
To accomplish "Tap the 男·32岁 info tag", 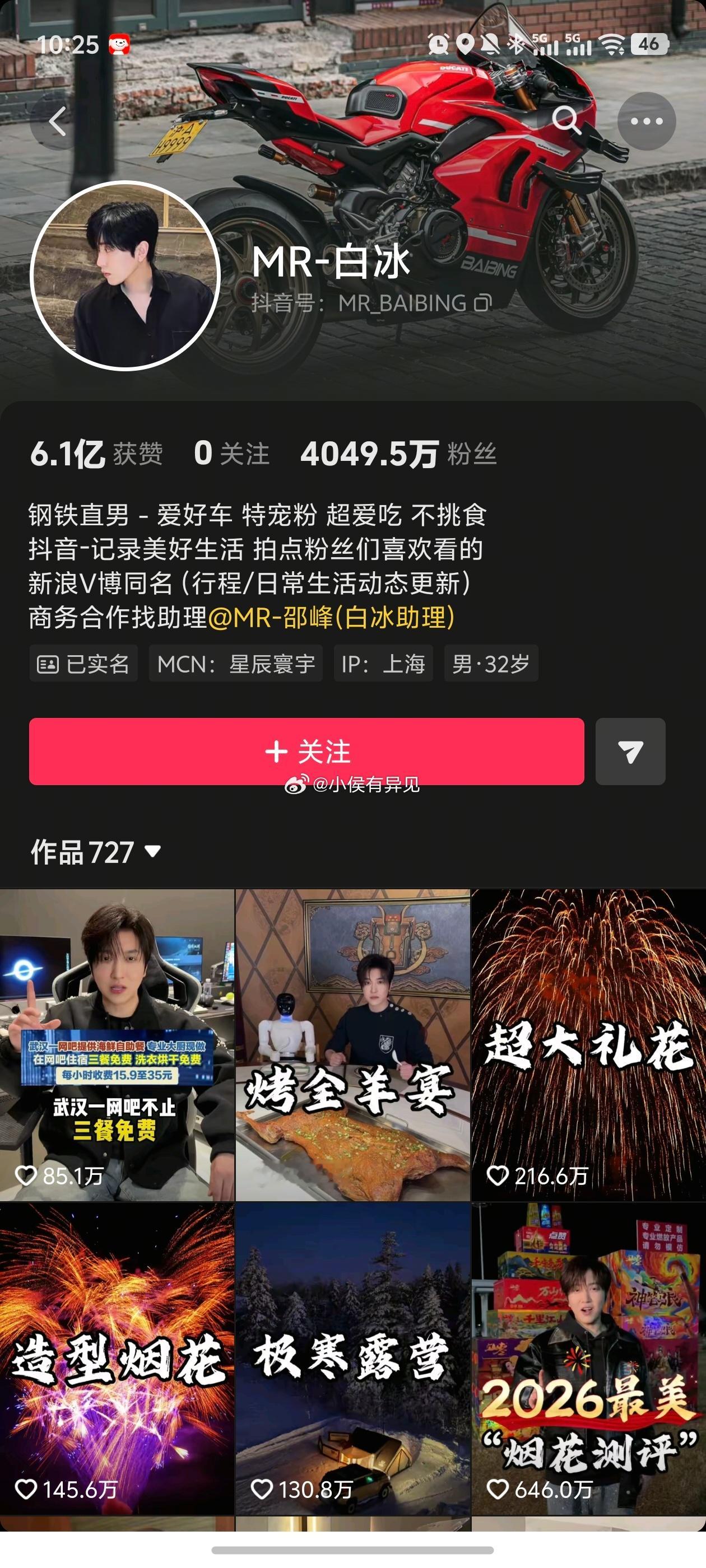I will [491, 665].
